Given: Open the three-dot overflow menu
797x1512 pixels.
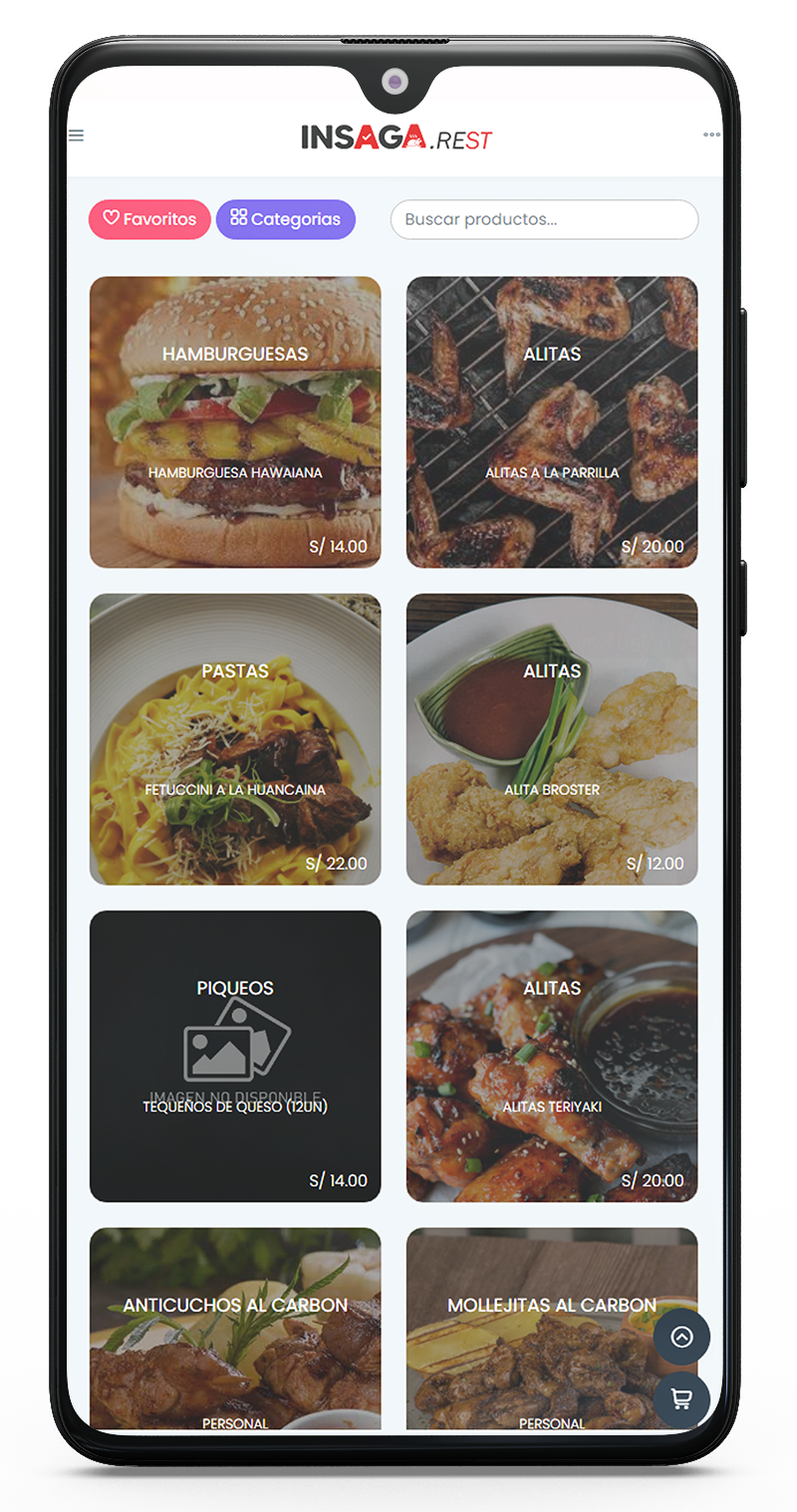Looking at the screenshot, I should pos(711,134).
